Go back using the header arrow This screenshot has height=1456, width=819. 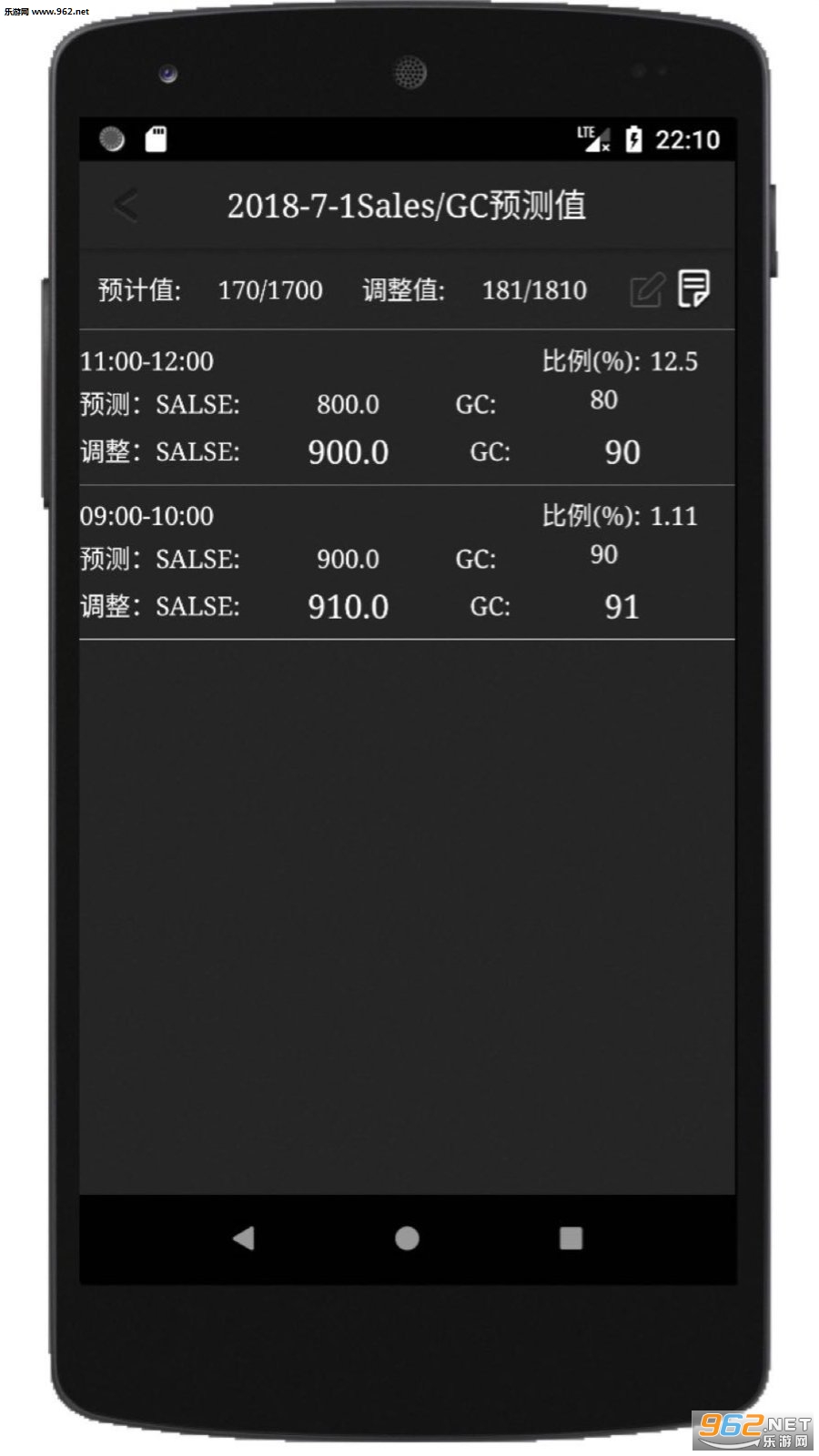126,206
